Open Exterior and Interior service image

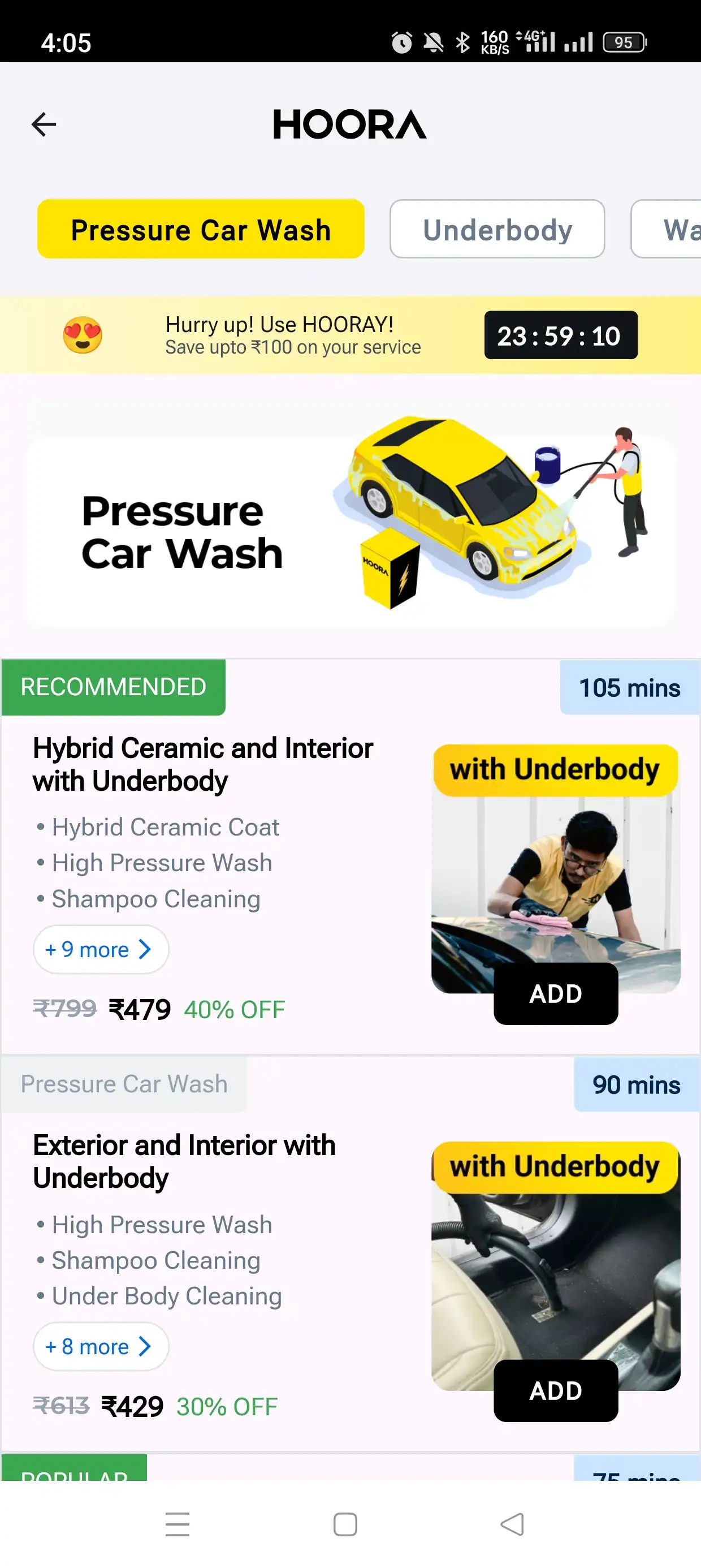(555, 1266)
